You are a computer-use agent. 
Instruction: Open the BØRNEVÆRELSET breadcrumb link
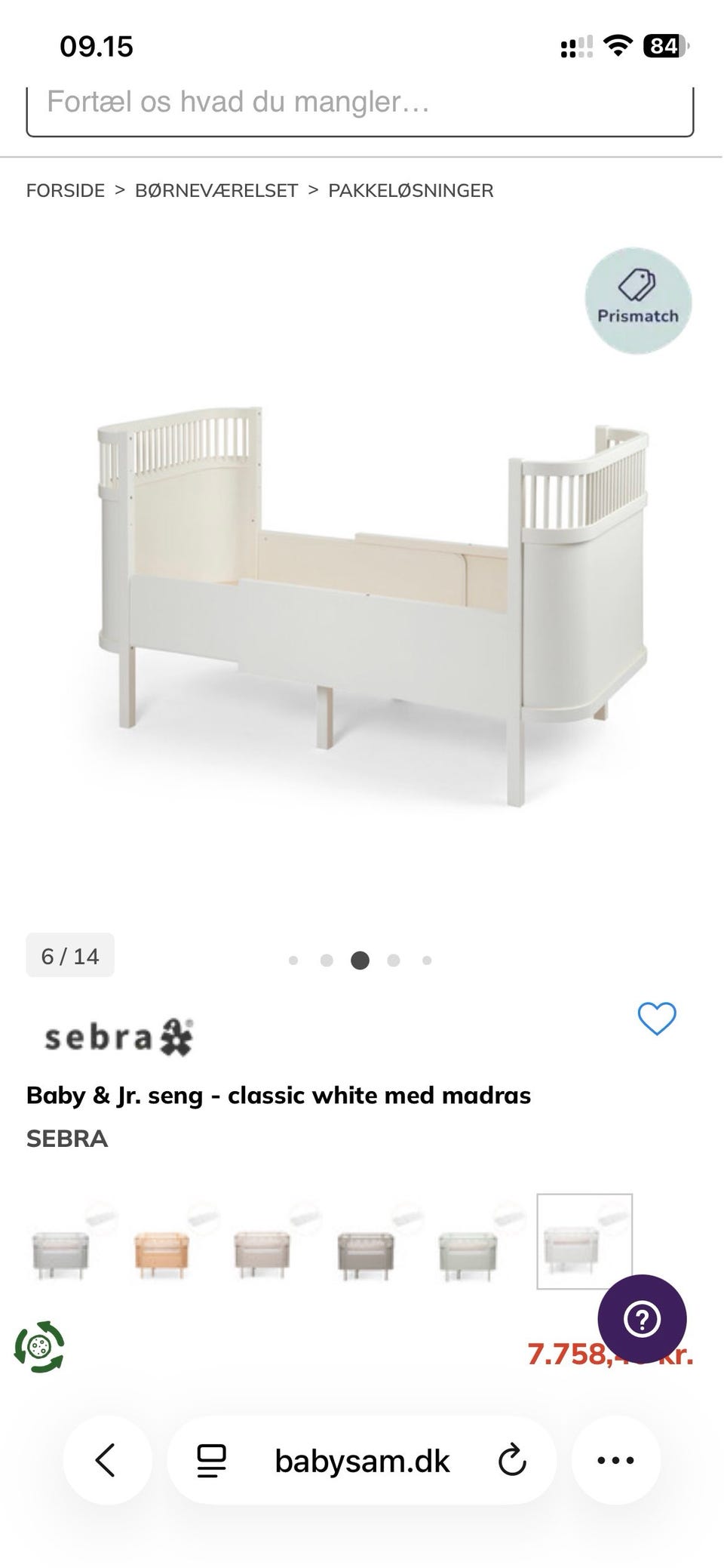click(x=216, y=191)
